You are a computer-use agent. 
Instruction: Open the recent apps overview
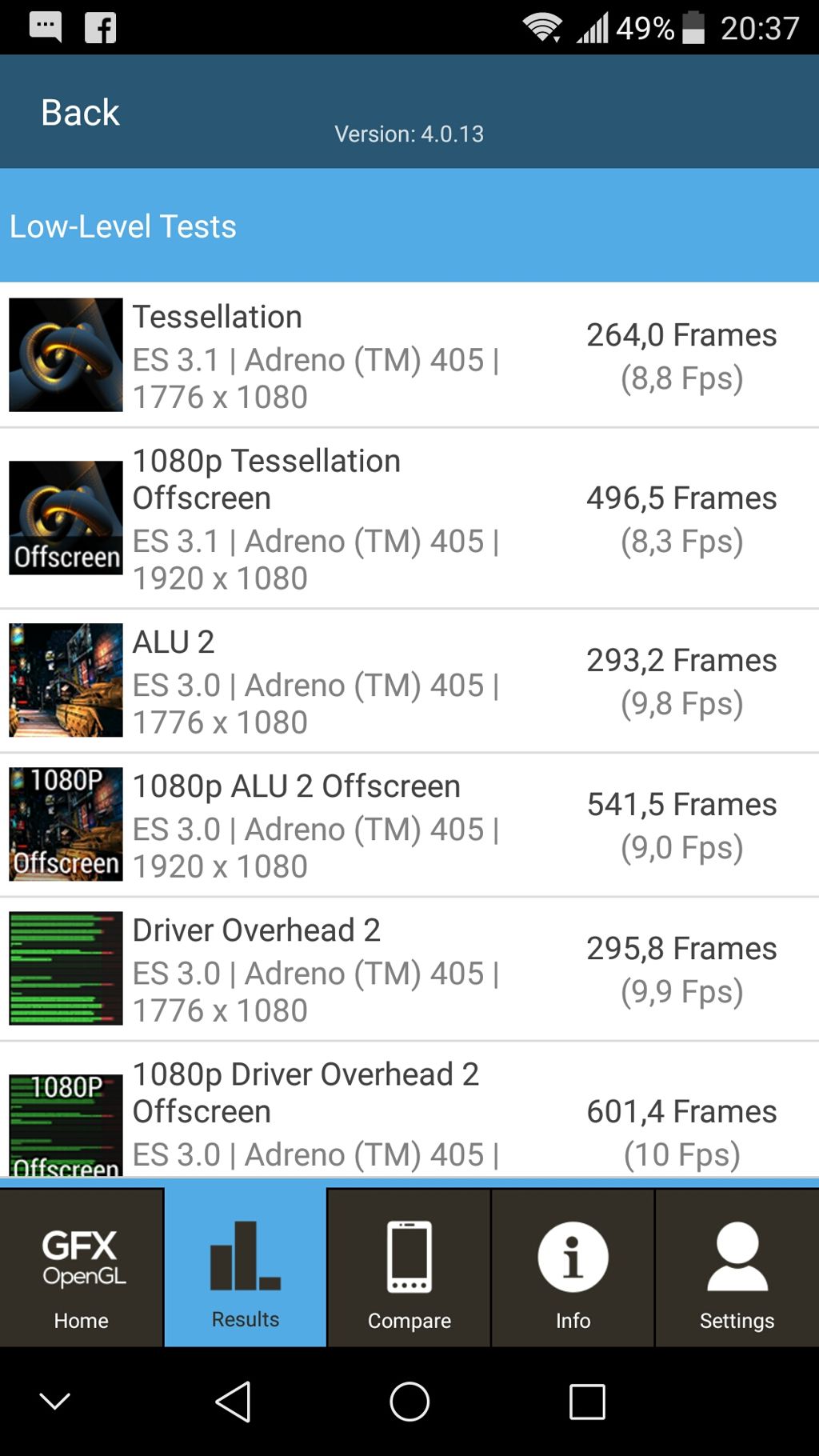pyautogui.click(x=587, y=1402)
